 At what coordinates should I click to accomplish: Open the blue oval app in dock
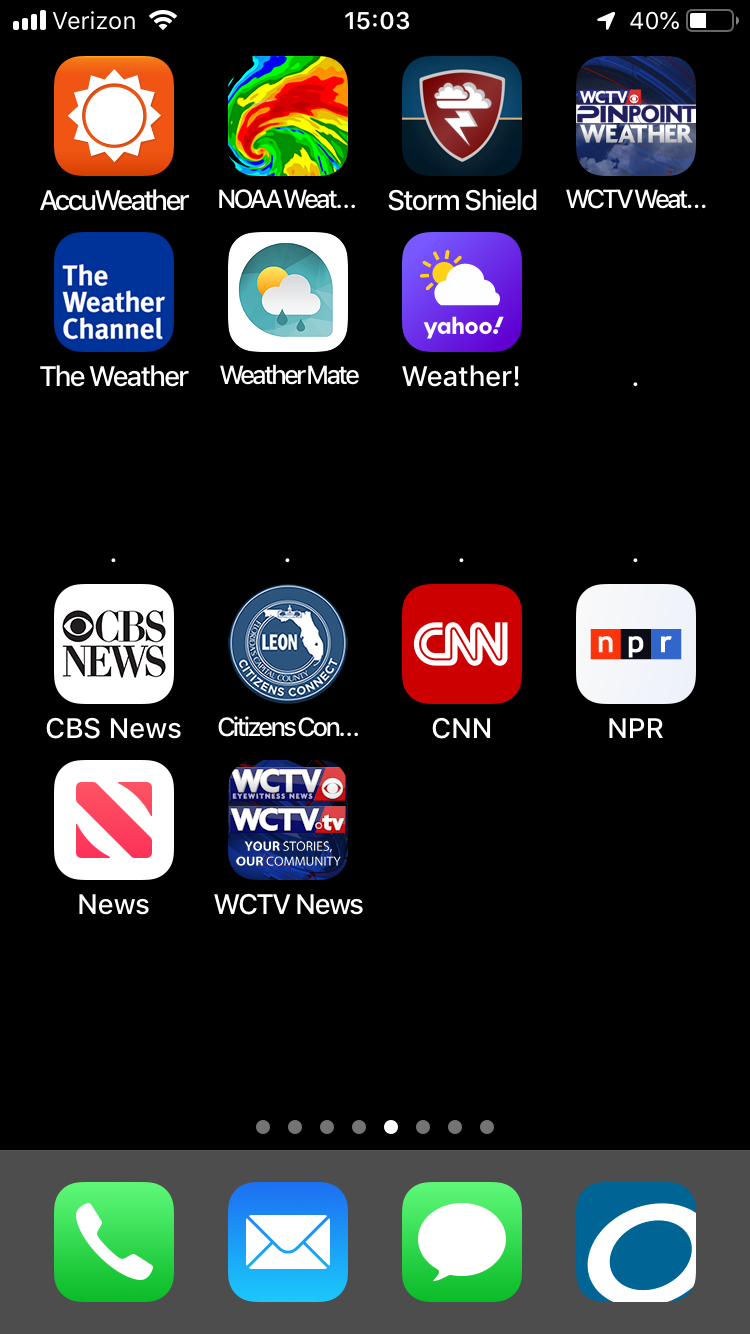636,1242
